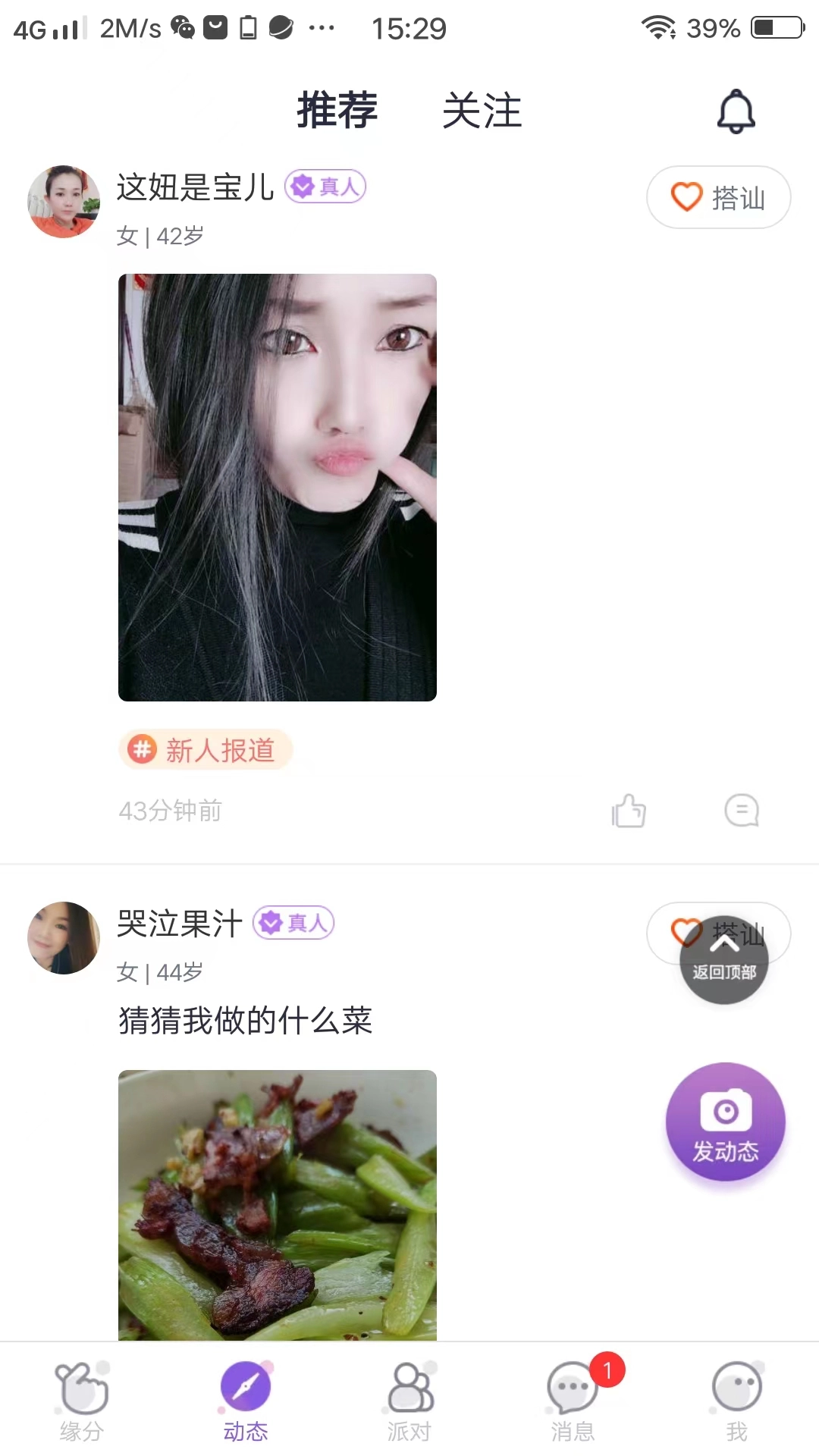Screen dimensions: 819x1456
Task: Open the notification bell
Action: (x=734, y=111)
